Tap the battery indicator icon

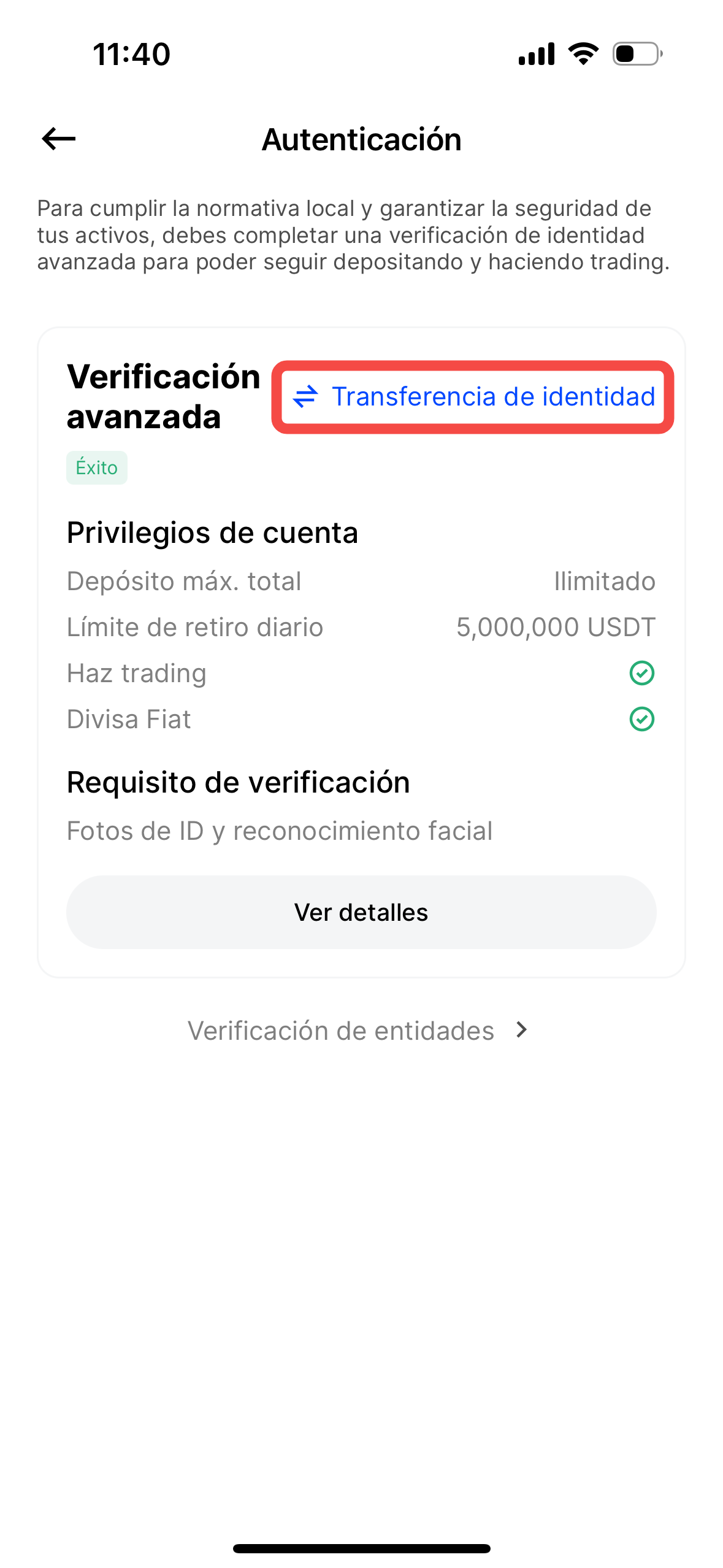point(635,54)
